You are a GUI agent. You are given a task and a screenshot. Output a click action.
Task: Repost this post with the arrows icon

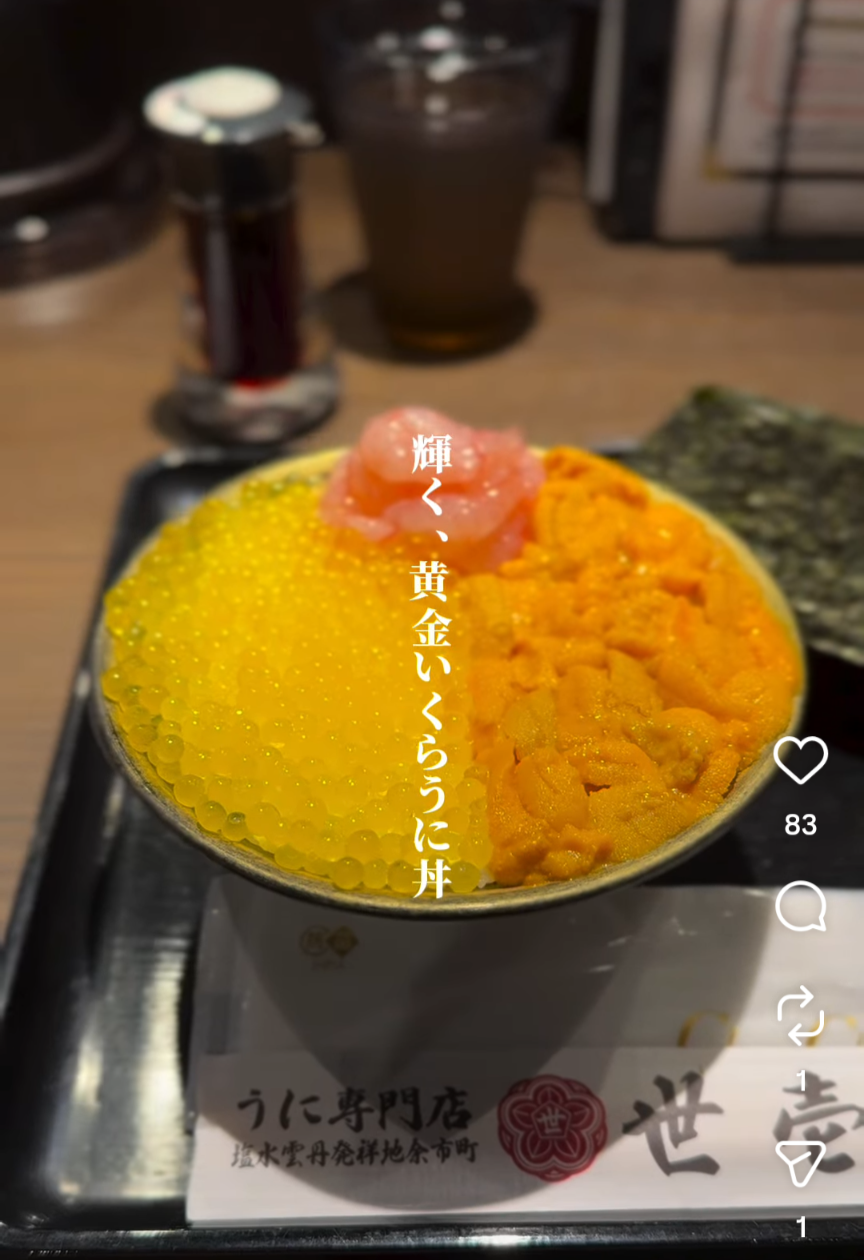800,1014
